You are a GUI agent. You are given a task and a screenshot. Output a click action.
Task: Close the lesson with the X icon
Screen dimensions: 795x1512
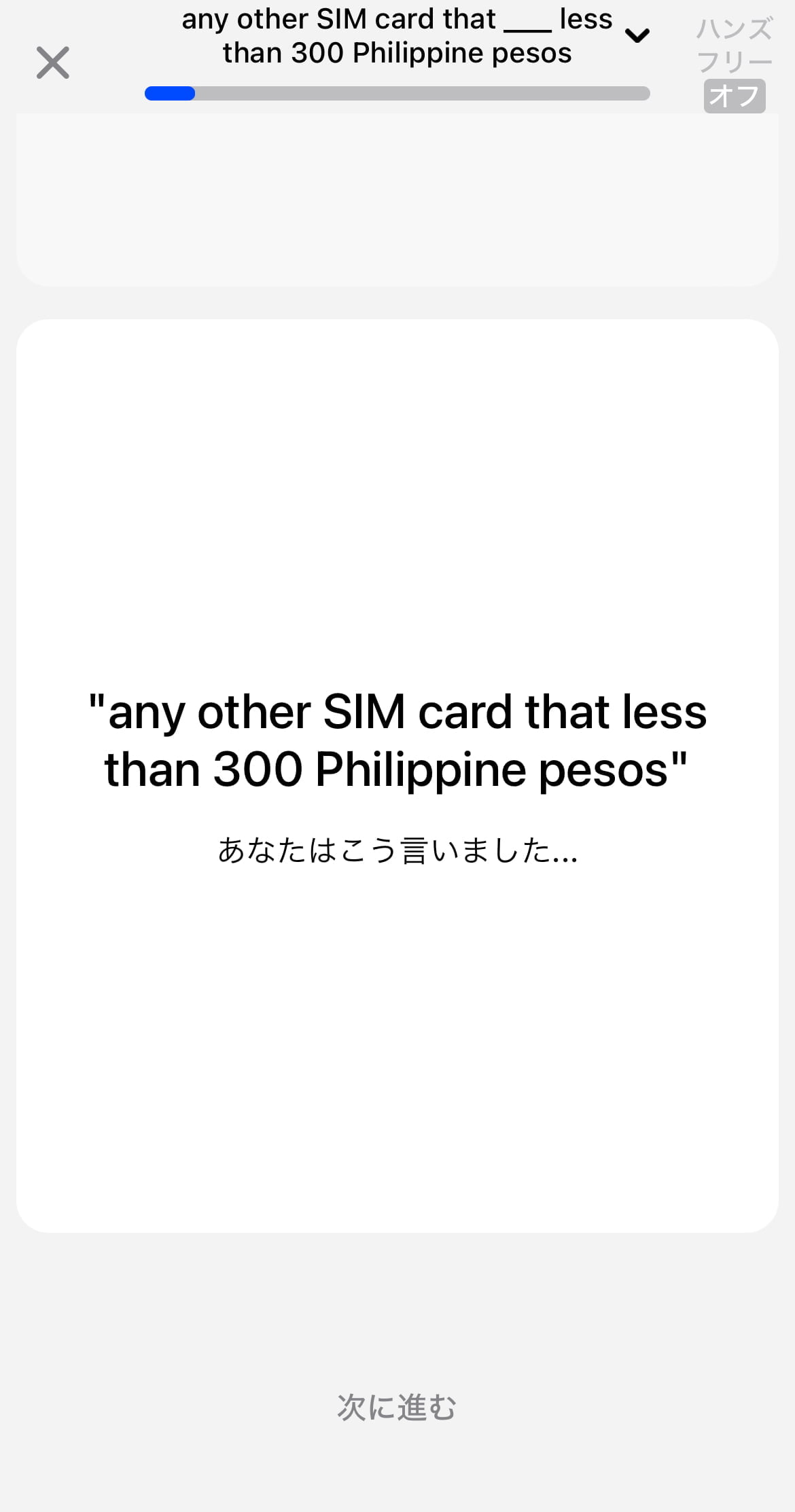coord(53,62)
